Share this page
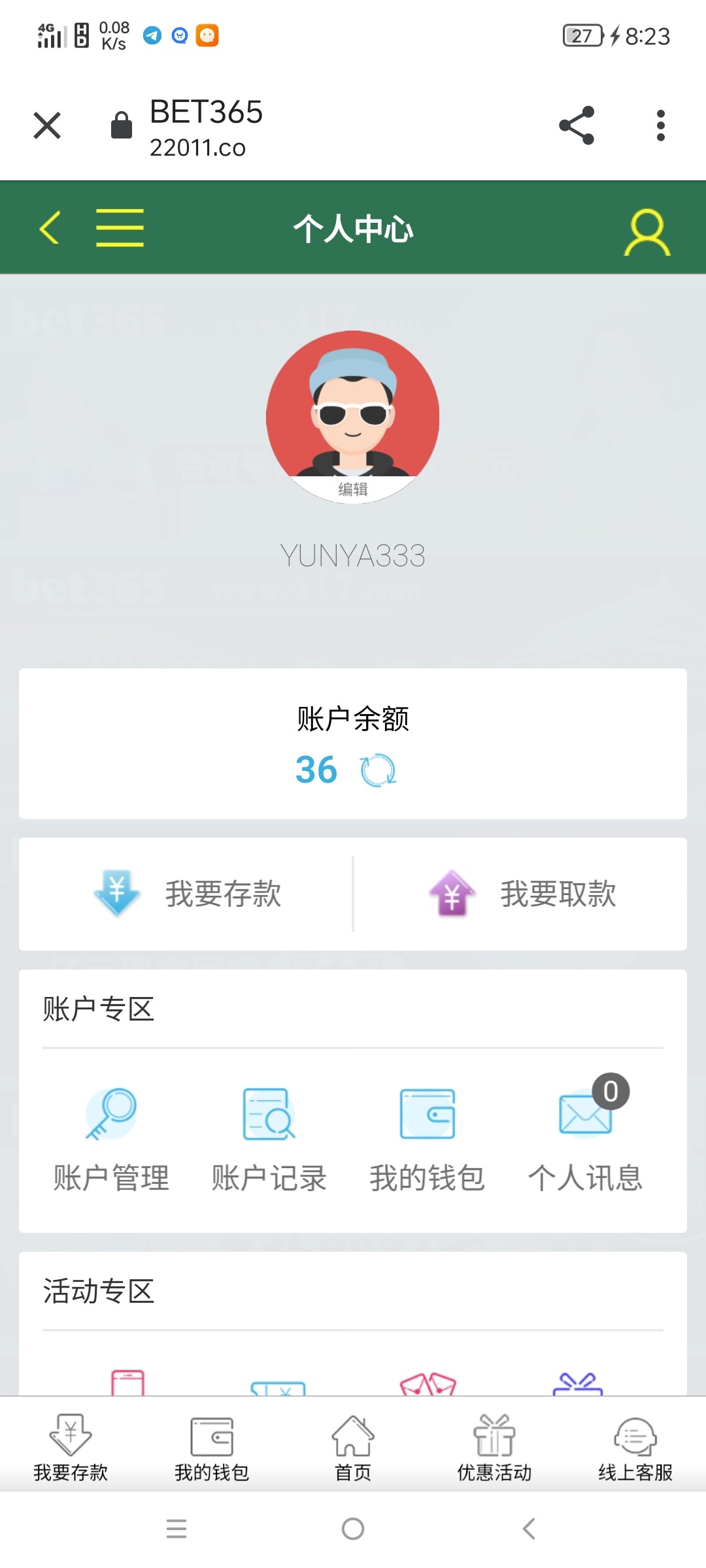Image resolution: width=706 pixels, height=1568 pixels. click(x=577, y=125)
